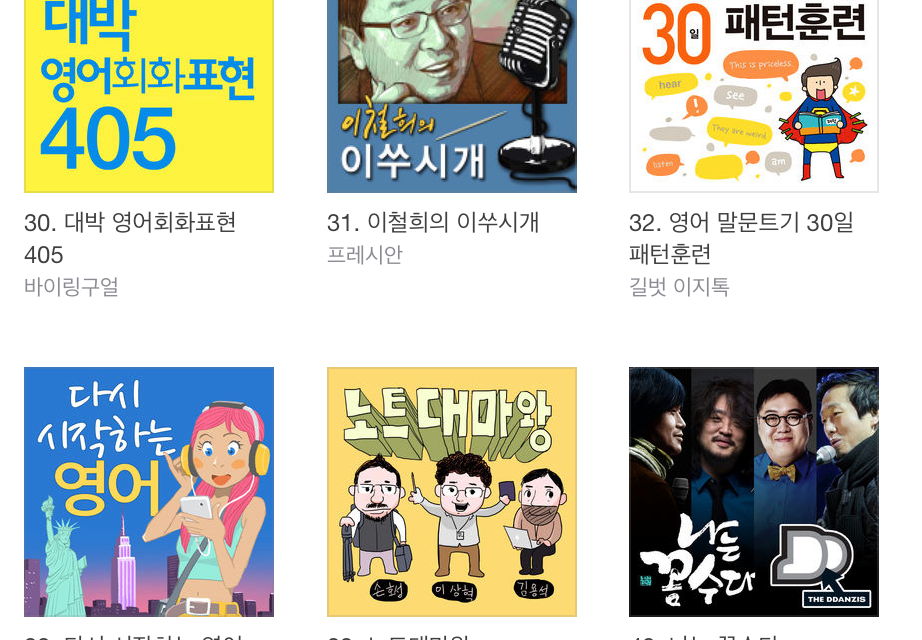
Task: Open the 대박 영어회화표현 405 podcast
Action: pyautogui.click(x=149, y=95)
